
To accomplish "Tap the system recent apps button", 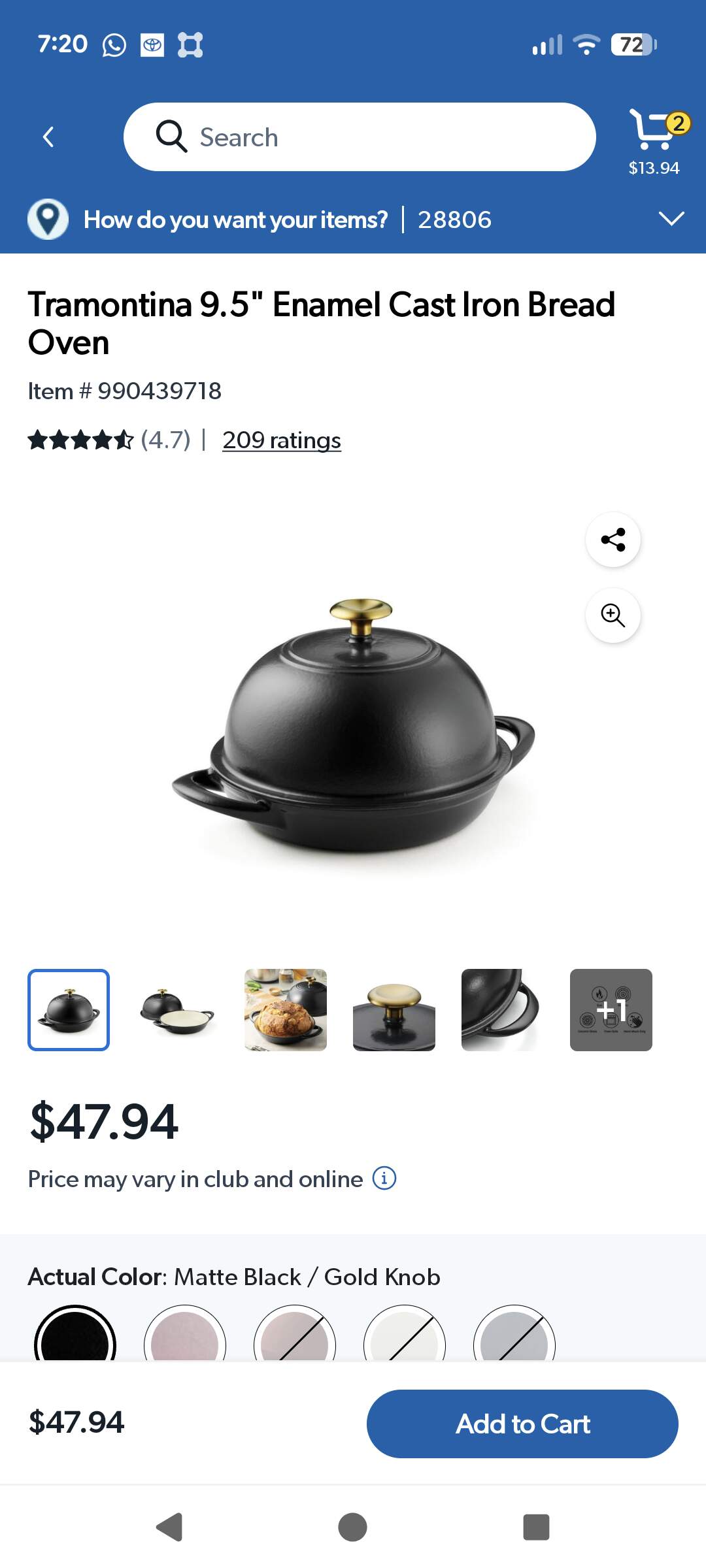I will pyautogui.click(x=536, y=1527).
